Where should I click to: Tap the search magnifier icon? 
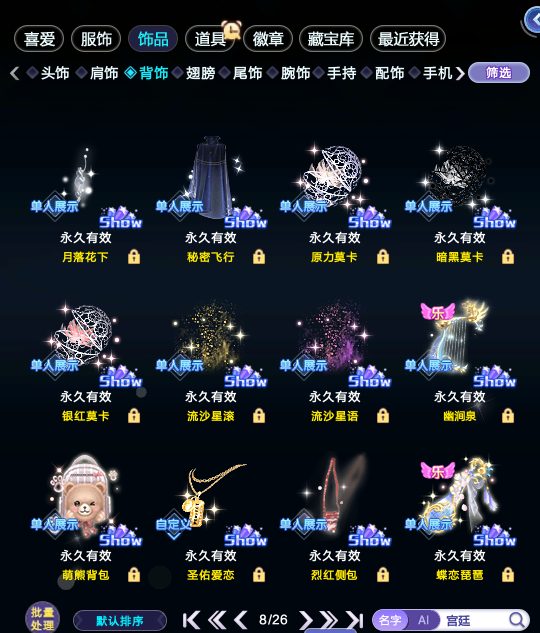(516, 619)
